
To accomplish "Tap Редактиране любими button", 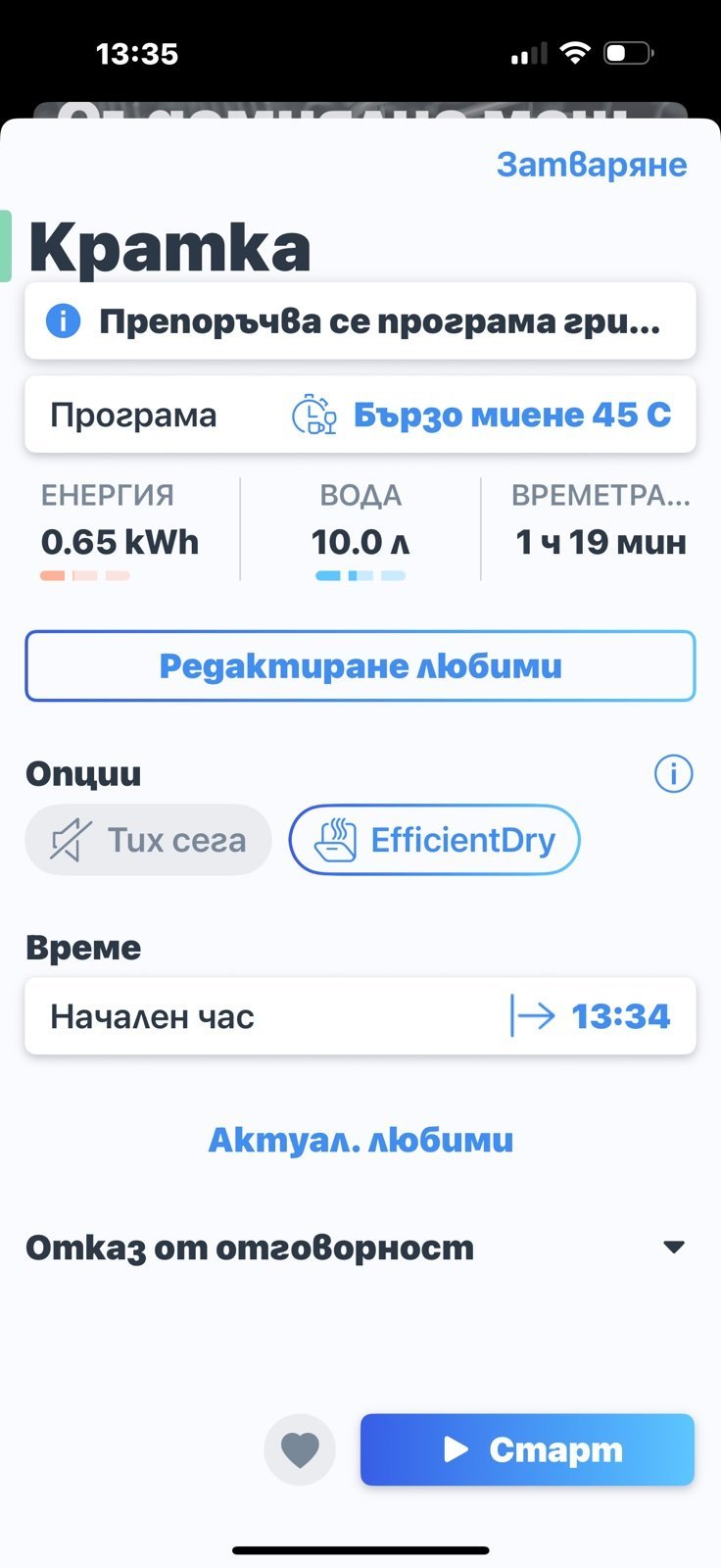I will (x=360, y=666).
